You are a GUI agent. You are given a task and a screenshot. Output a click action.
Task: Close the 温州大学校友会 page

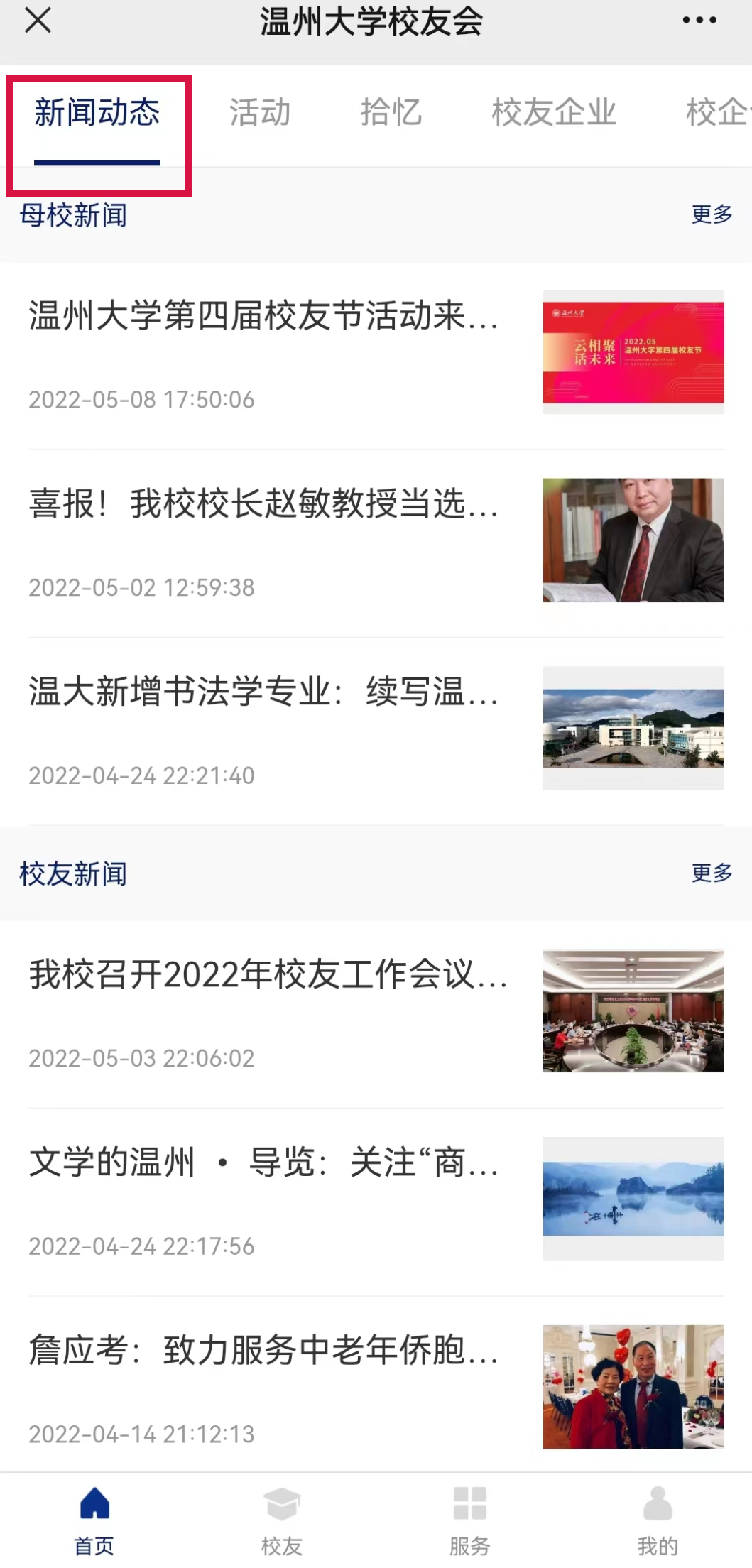pos(38,21)
